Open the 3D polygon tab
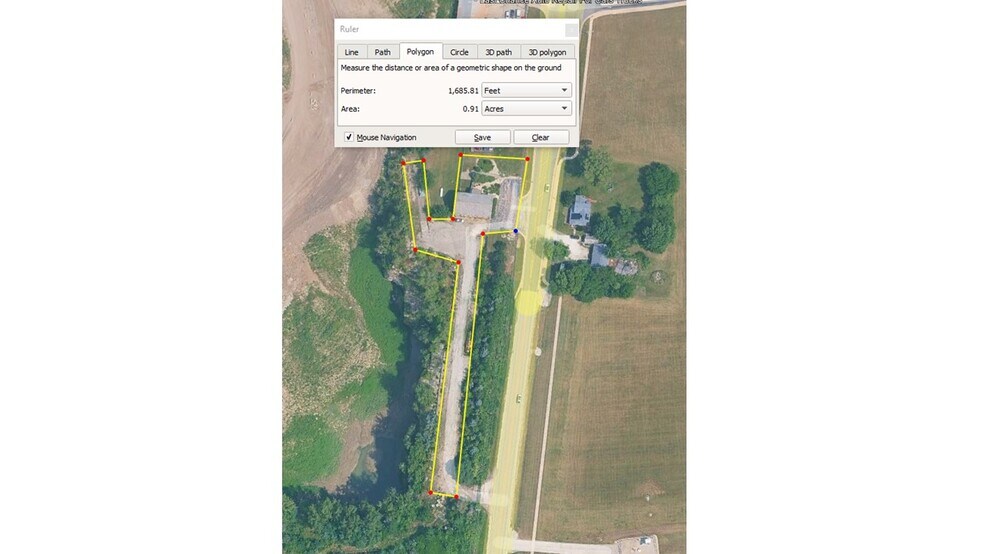Screen dimensions: 984x554 (547, 52)
